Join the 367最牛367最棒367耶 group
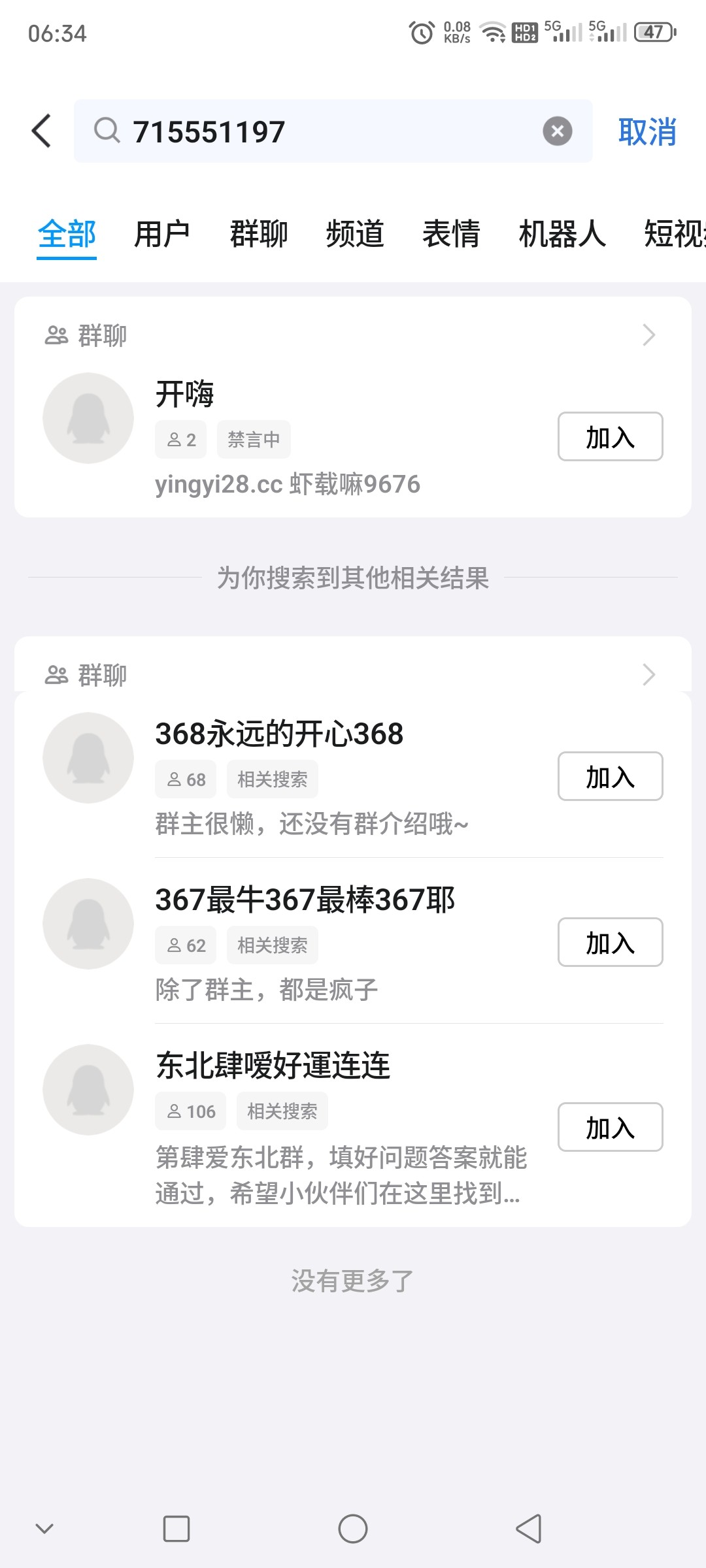This screenshot has height=1568, width=706. tap(610, 942)
